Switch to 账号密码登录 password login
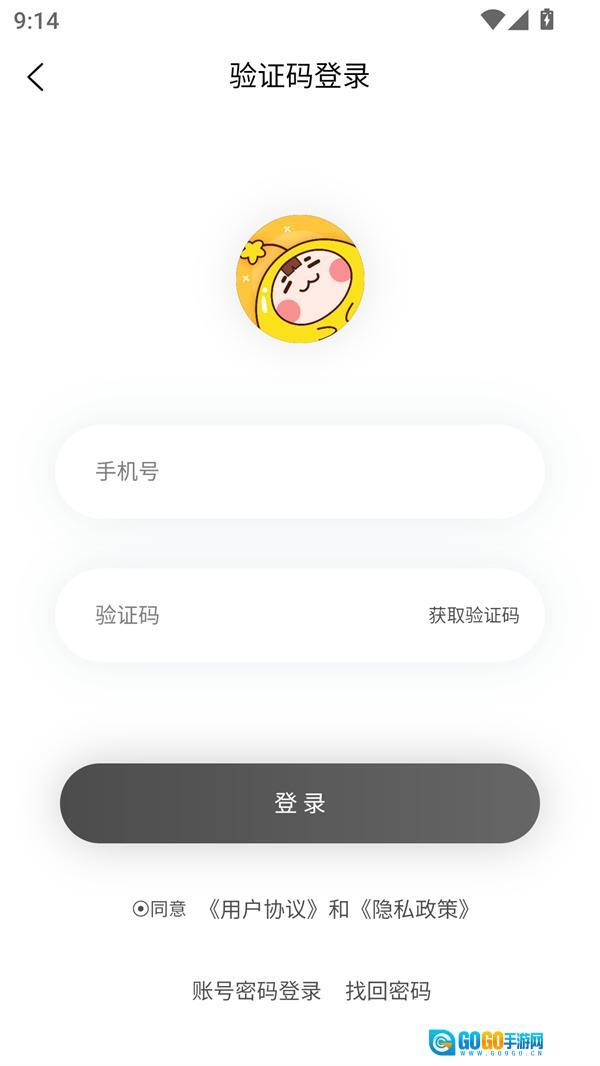Viewport: 600px width, 1066px height. (x=257, y=991)
